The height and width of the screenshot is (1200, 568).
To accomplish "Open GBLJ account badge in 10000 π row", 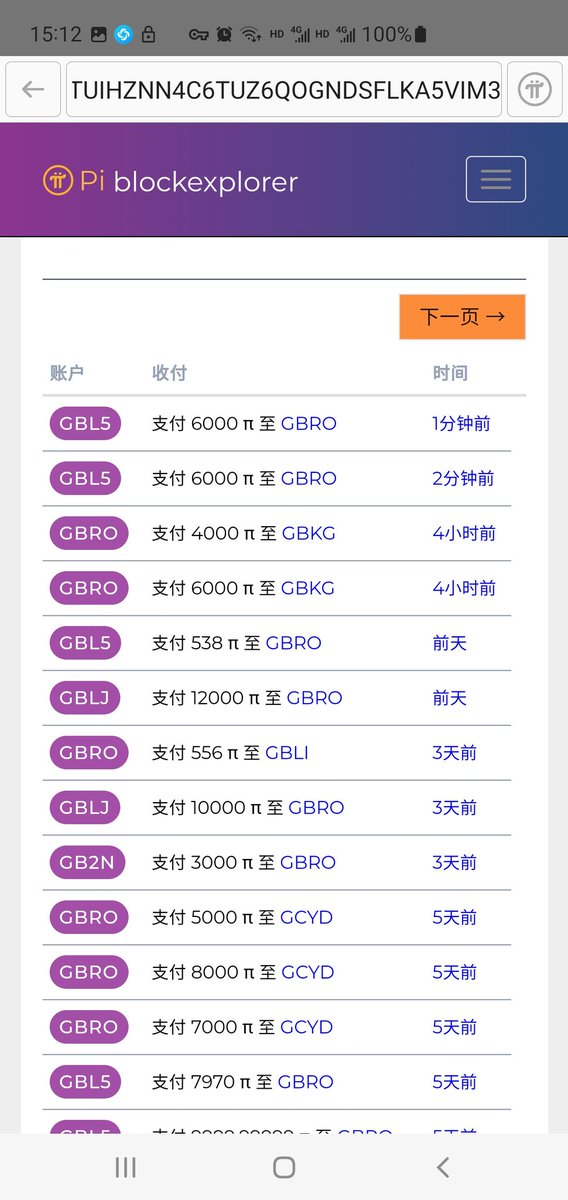I will (x=85, y=807).
